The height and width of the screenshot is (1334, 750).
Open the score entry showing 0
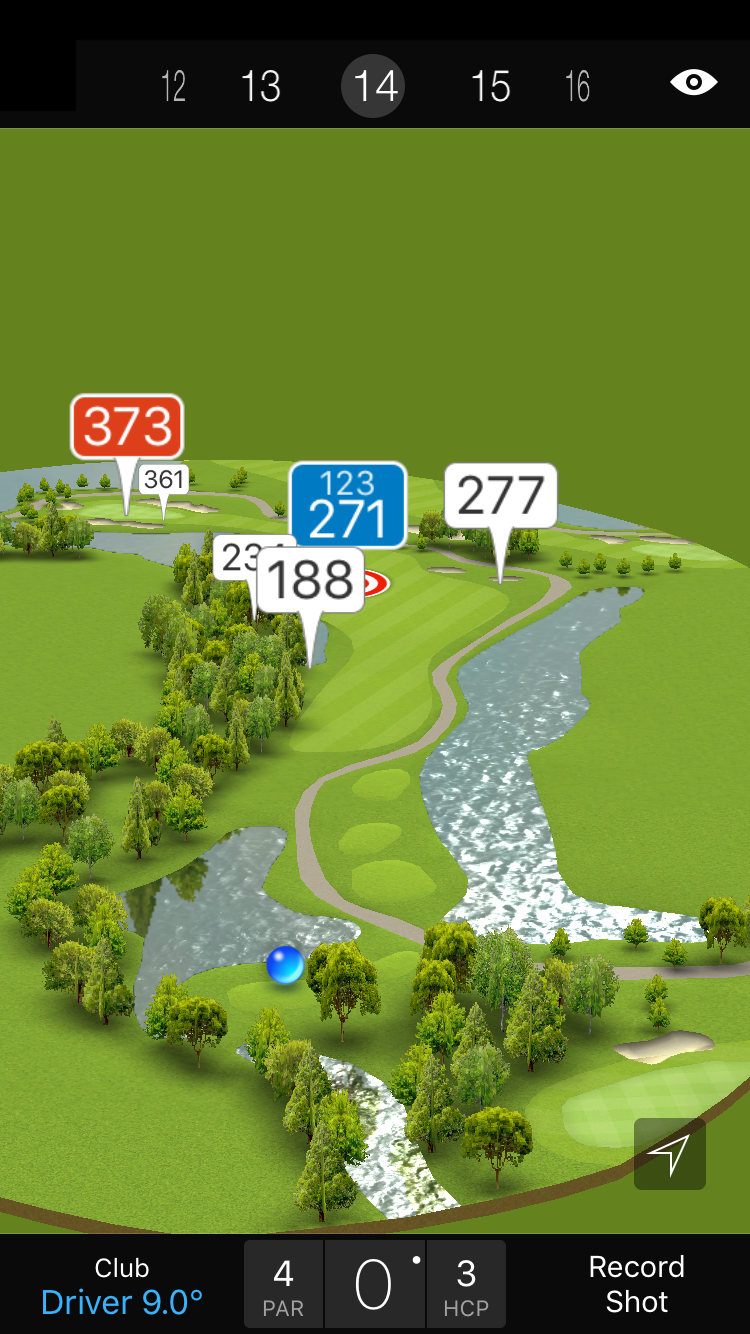pyautogui.click(x=374, y=1285)
